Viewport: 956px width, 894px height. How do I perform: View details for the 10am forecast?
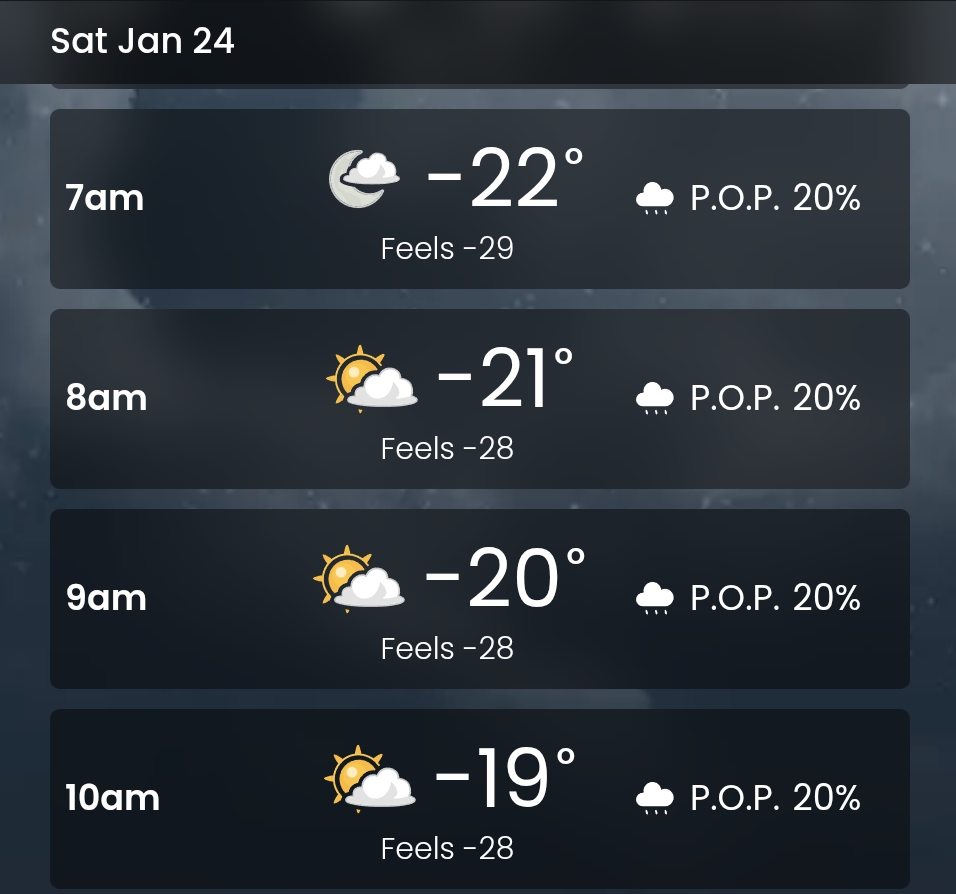click(479, 799)
